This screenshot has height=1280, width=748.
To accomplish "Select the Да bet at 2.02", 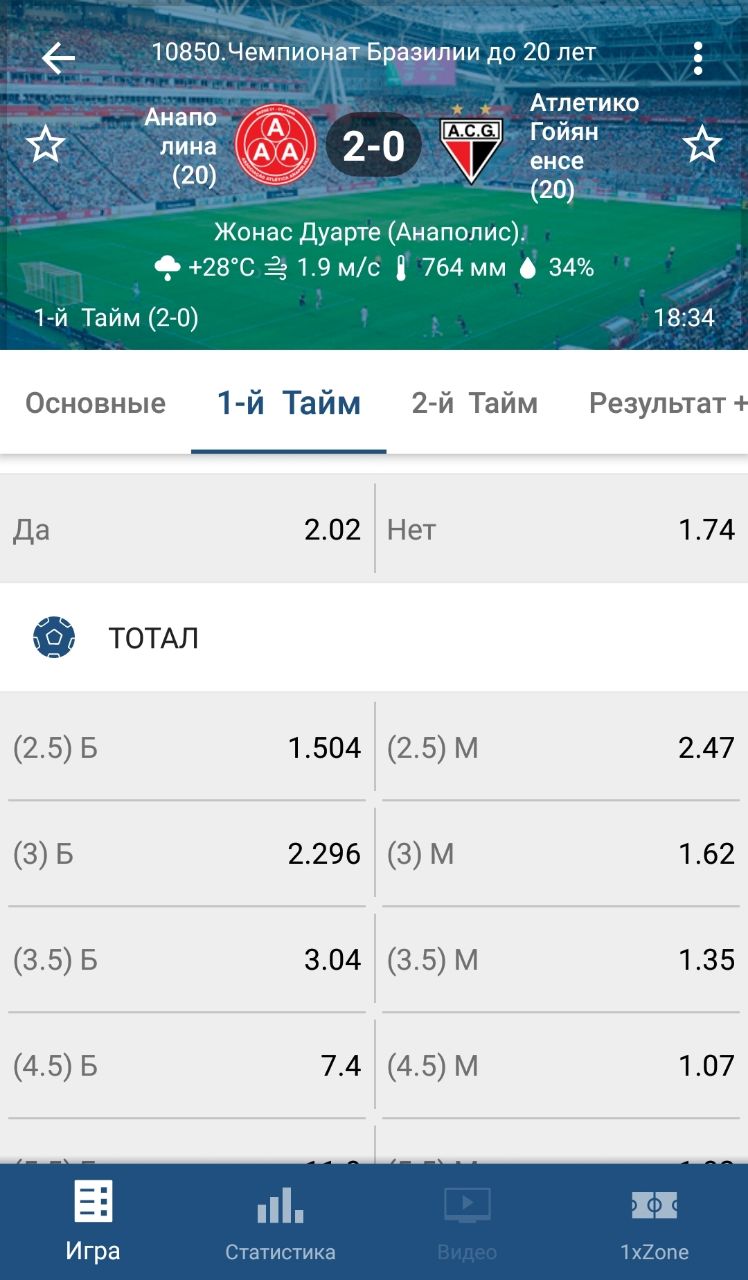I will click(187, 530).
